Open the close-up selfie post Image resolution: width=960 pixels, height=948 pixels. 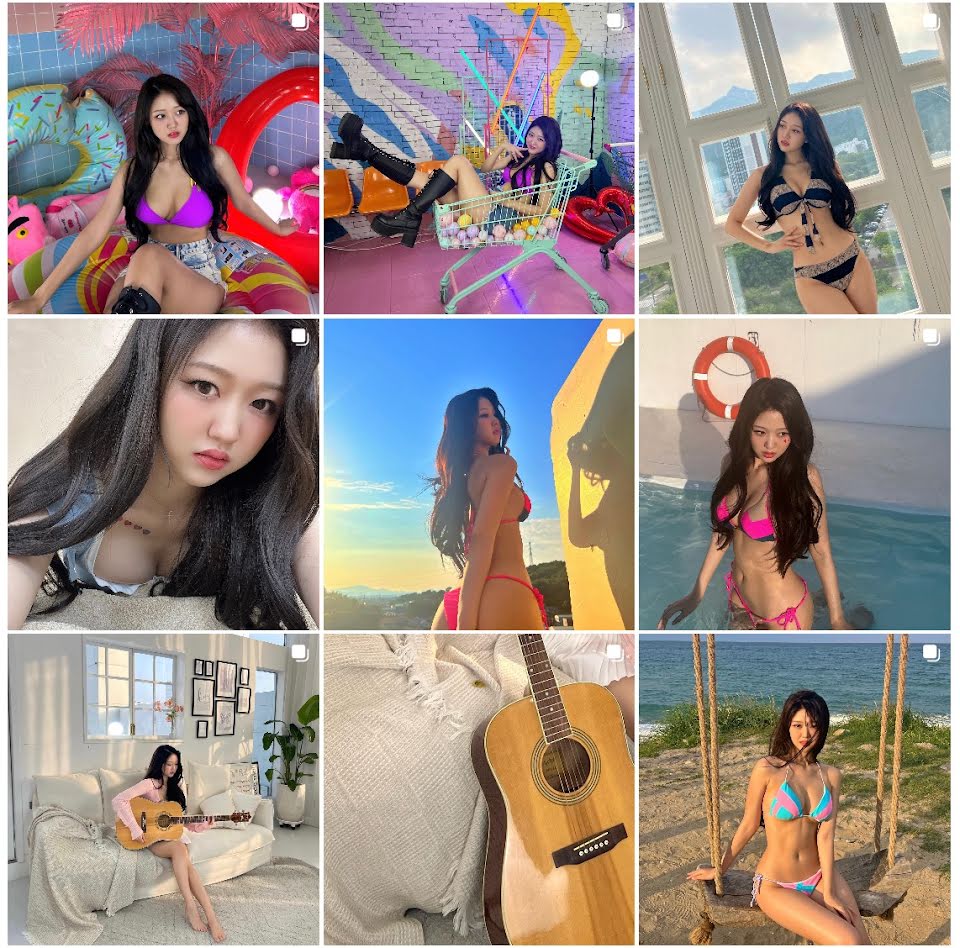coord(163,474)
